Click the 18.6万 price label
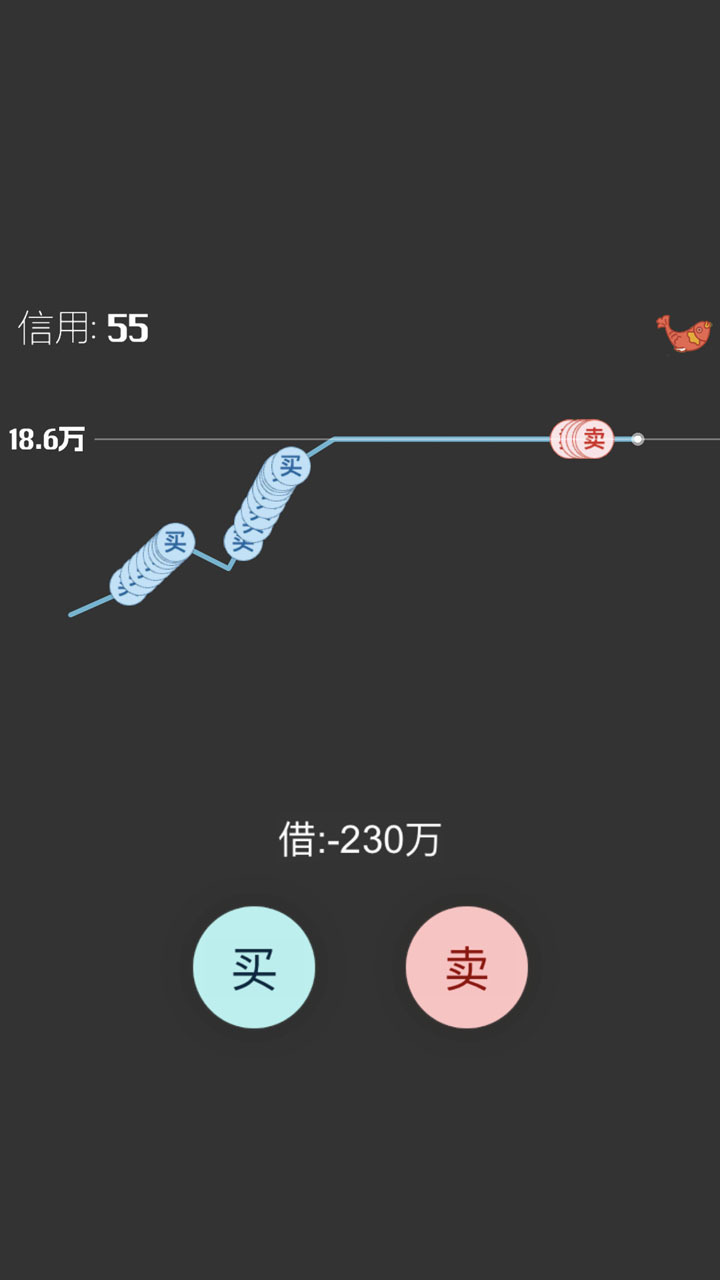The image size is (720, 1280). (45, 438)
